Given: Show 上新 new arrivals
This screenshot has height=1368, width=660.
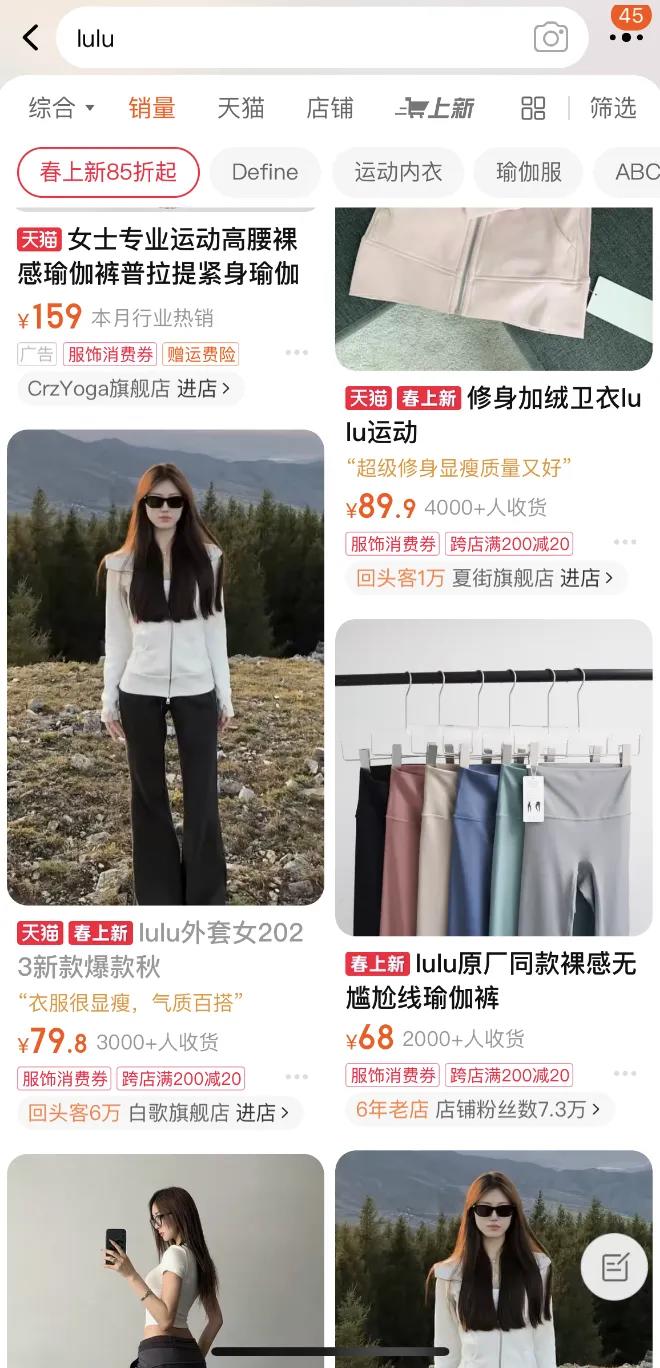Looking at the screenshot, I should point(435,108).
